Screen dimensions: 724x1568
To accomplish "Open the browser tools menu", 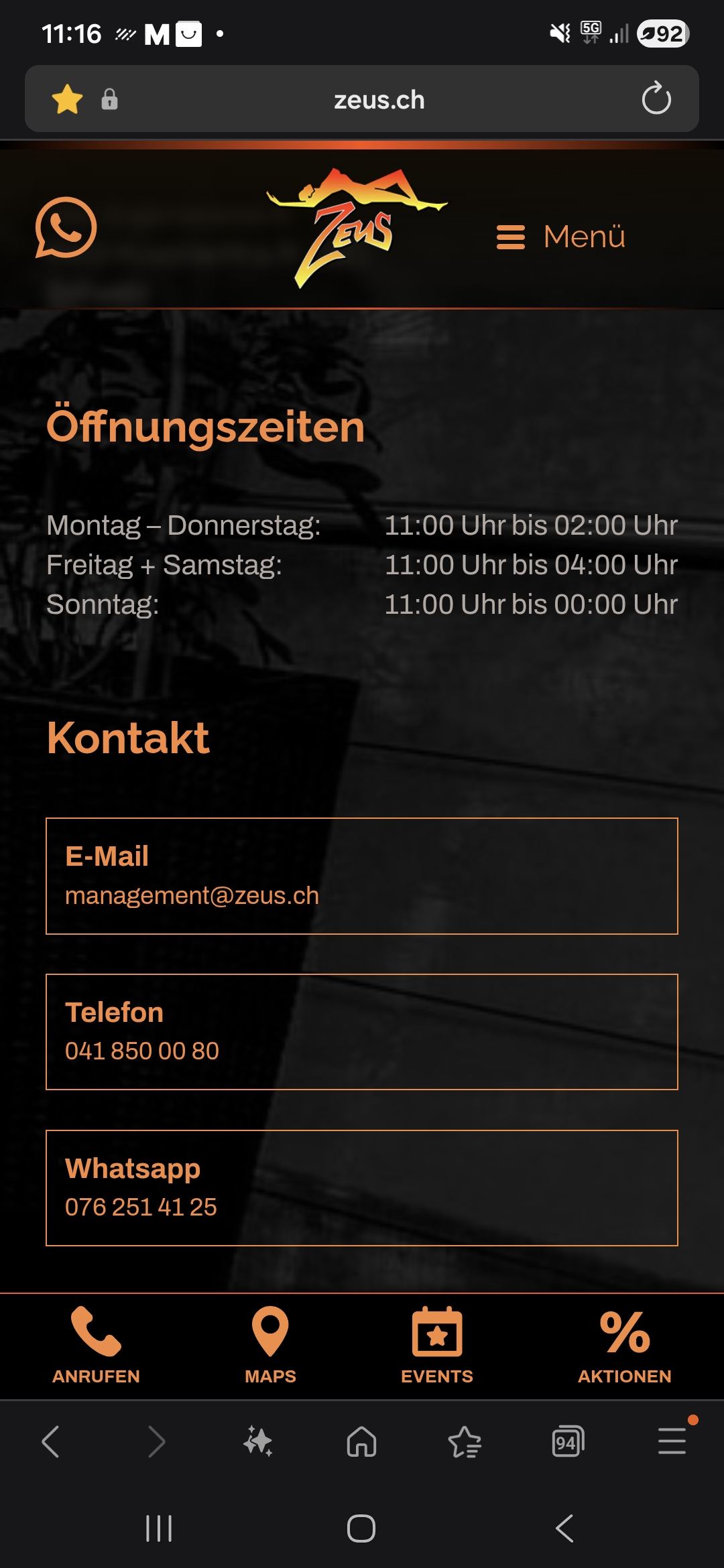I will coord(672,1441).
